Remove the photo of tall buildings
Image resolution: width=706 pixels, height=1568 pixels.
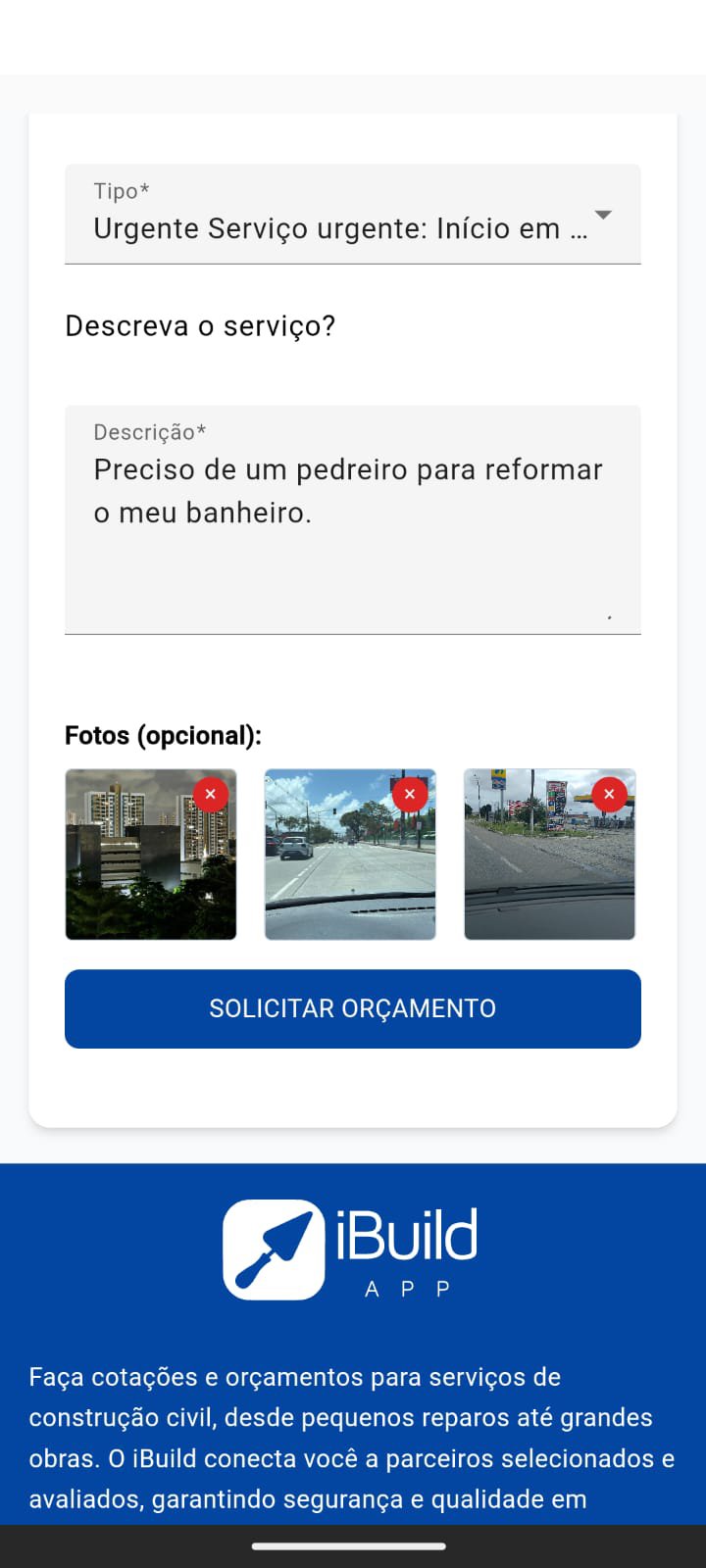click(x=210, y=794)
